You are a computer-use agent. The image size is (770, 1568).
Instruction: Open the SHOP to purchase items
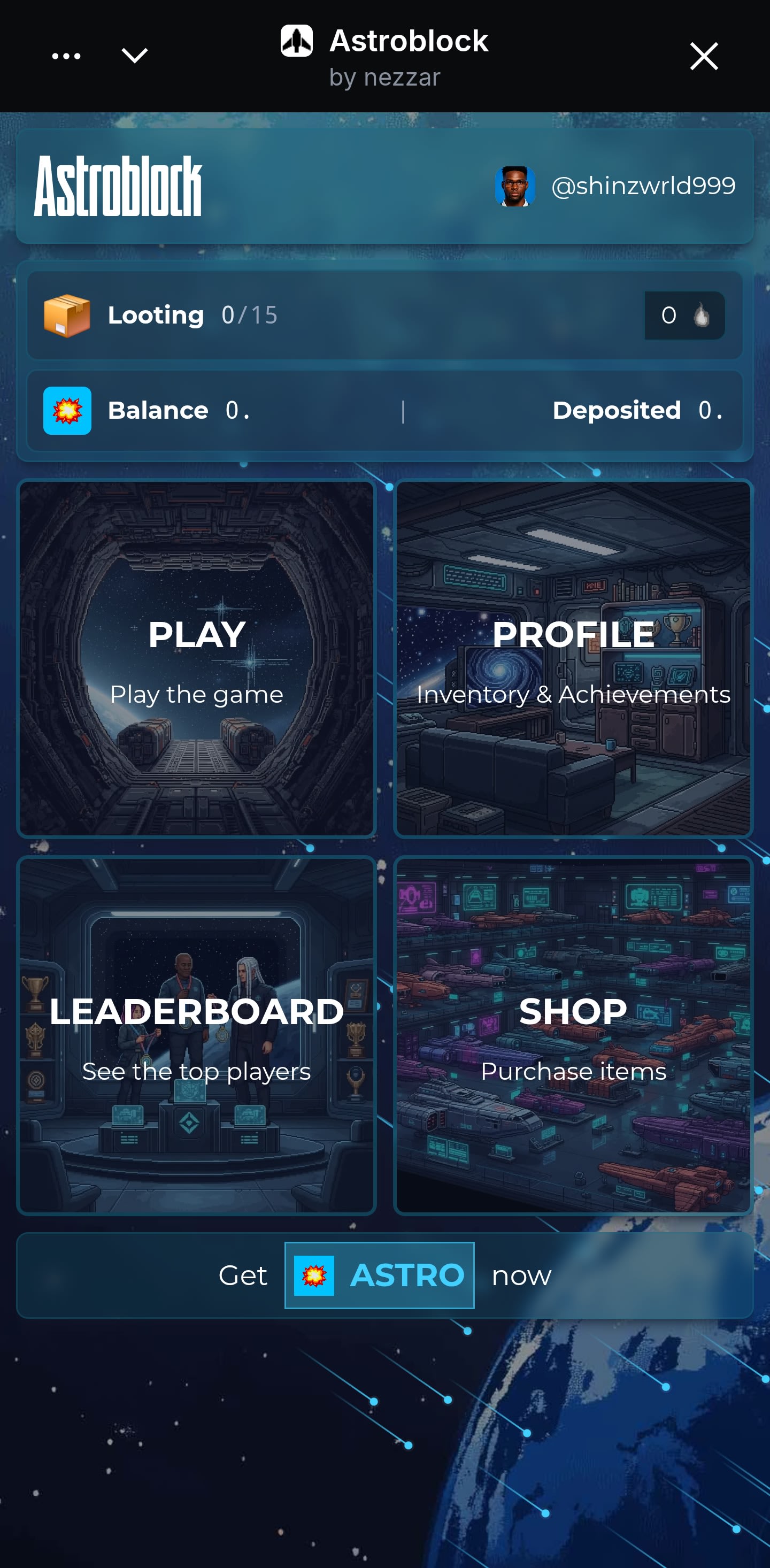click(573, 1035)
